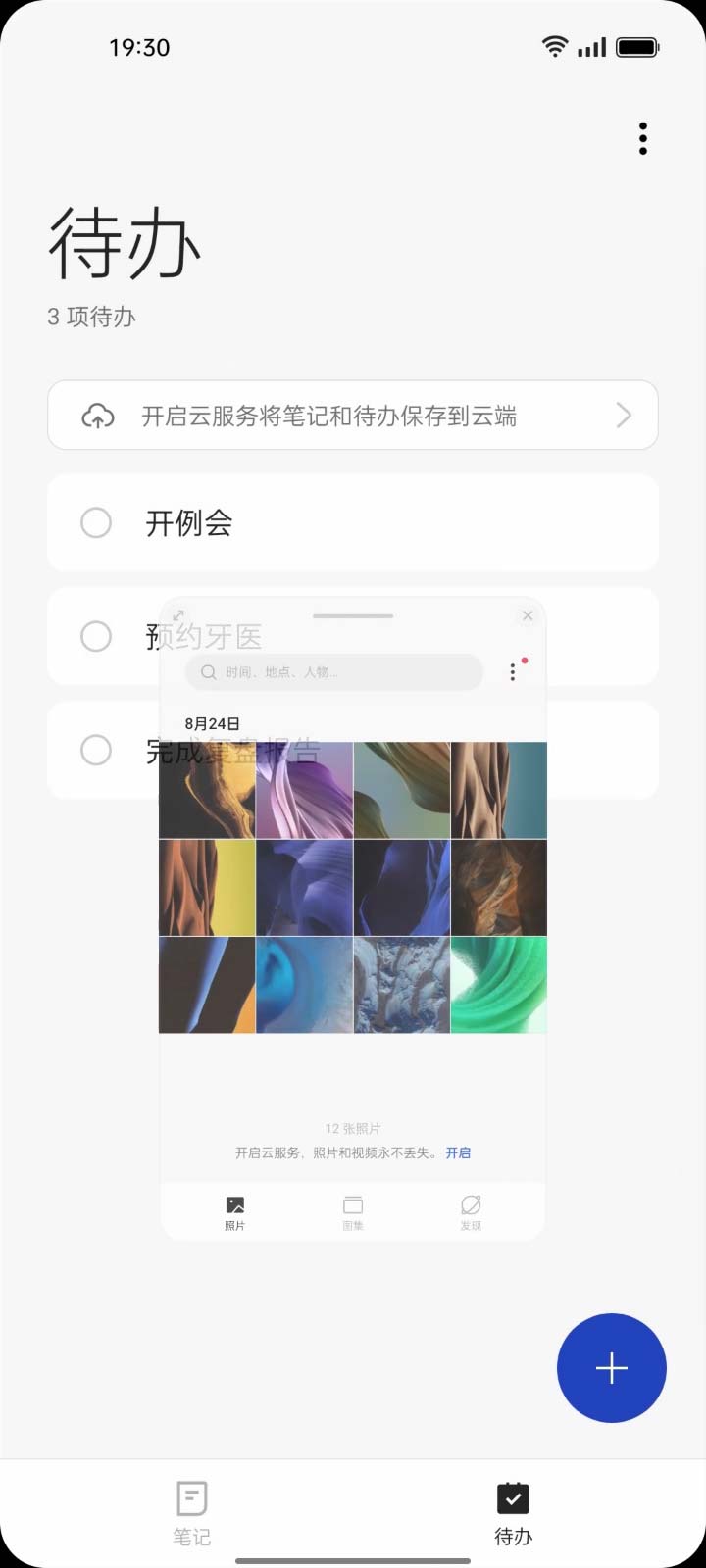Expand the floating window to full screen
Screen dimensions: 706x1568
[x=177, y=615]
